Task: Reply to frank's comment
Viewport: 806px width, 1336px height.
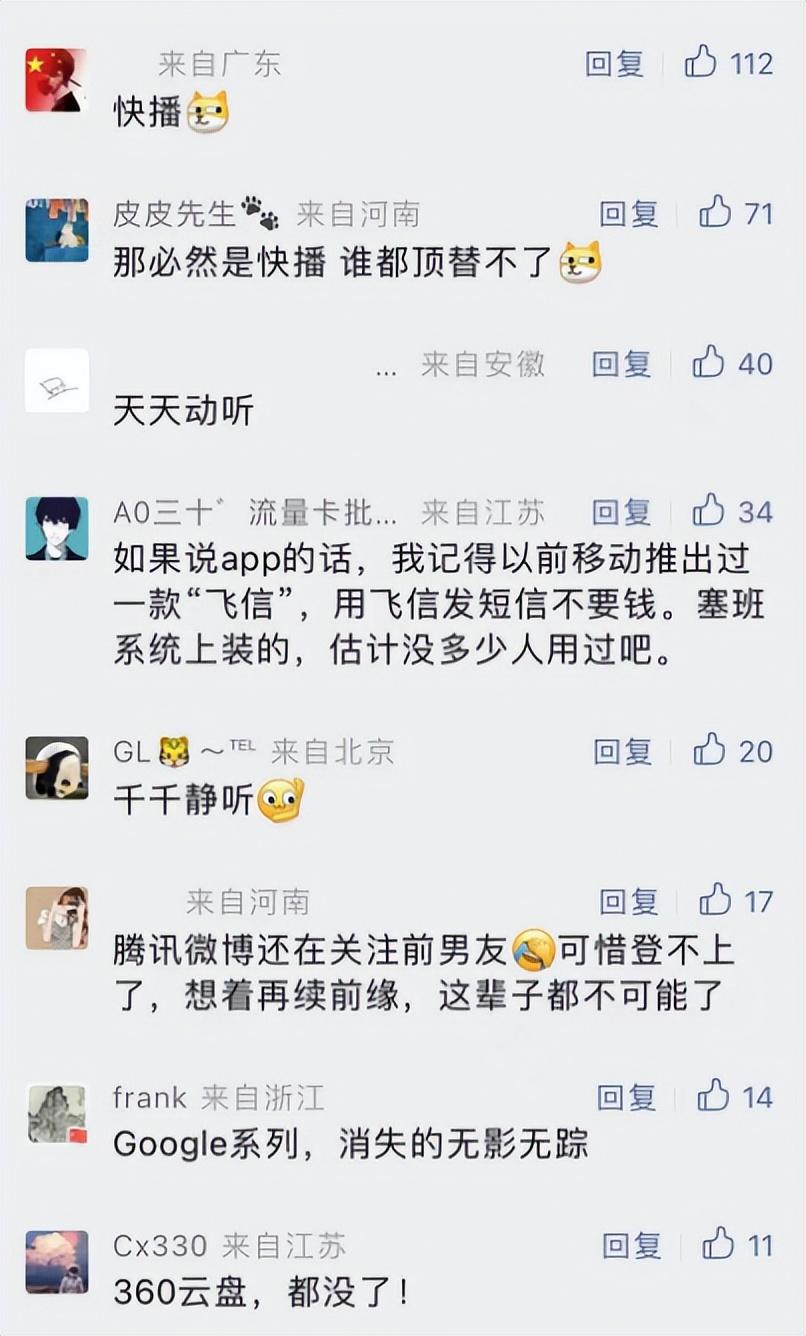Action: pyautogui.click(x=626, y=1097)
